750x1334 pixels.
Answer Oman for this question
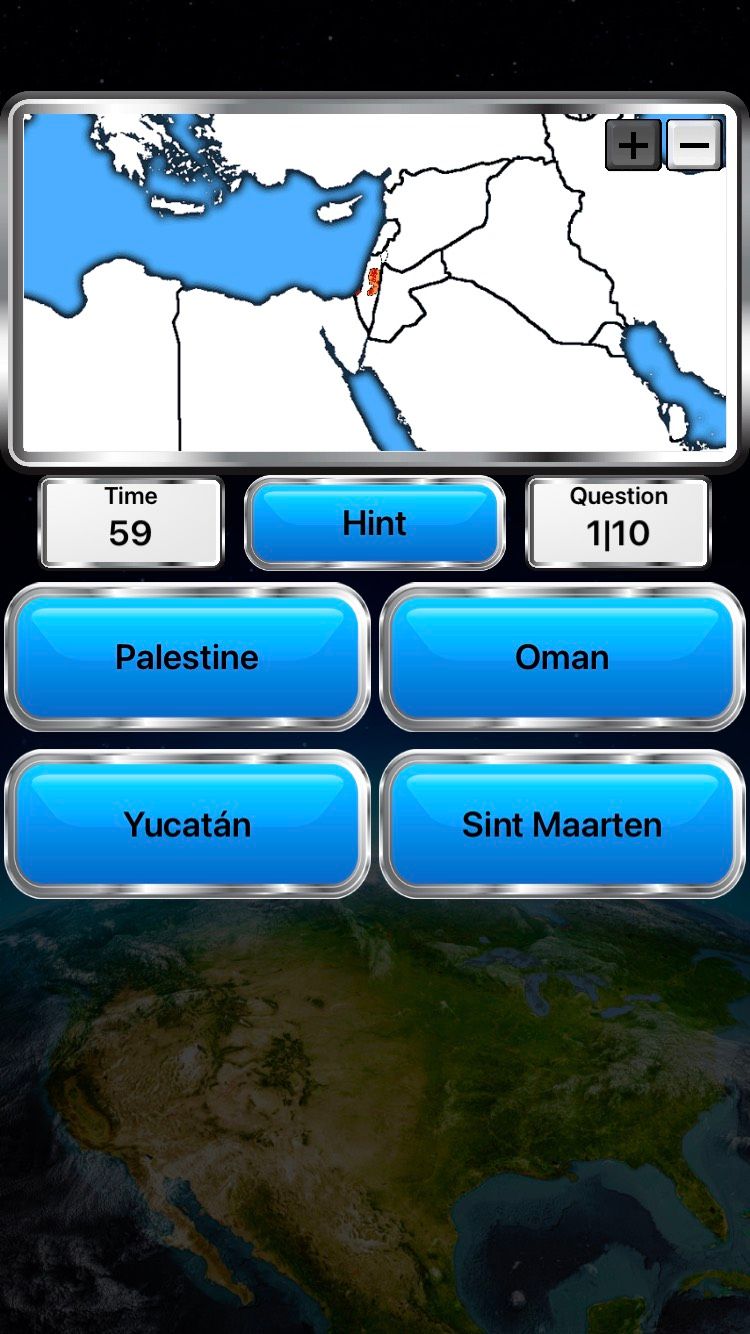(561, 656)
